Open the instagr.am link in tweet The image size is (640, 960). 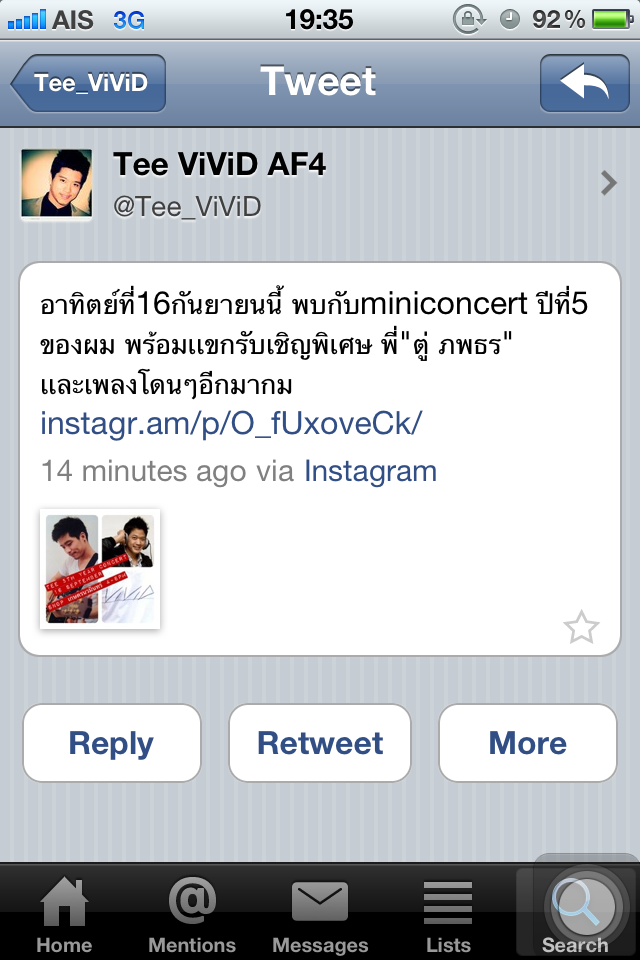pos(231,424)
